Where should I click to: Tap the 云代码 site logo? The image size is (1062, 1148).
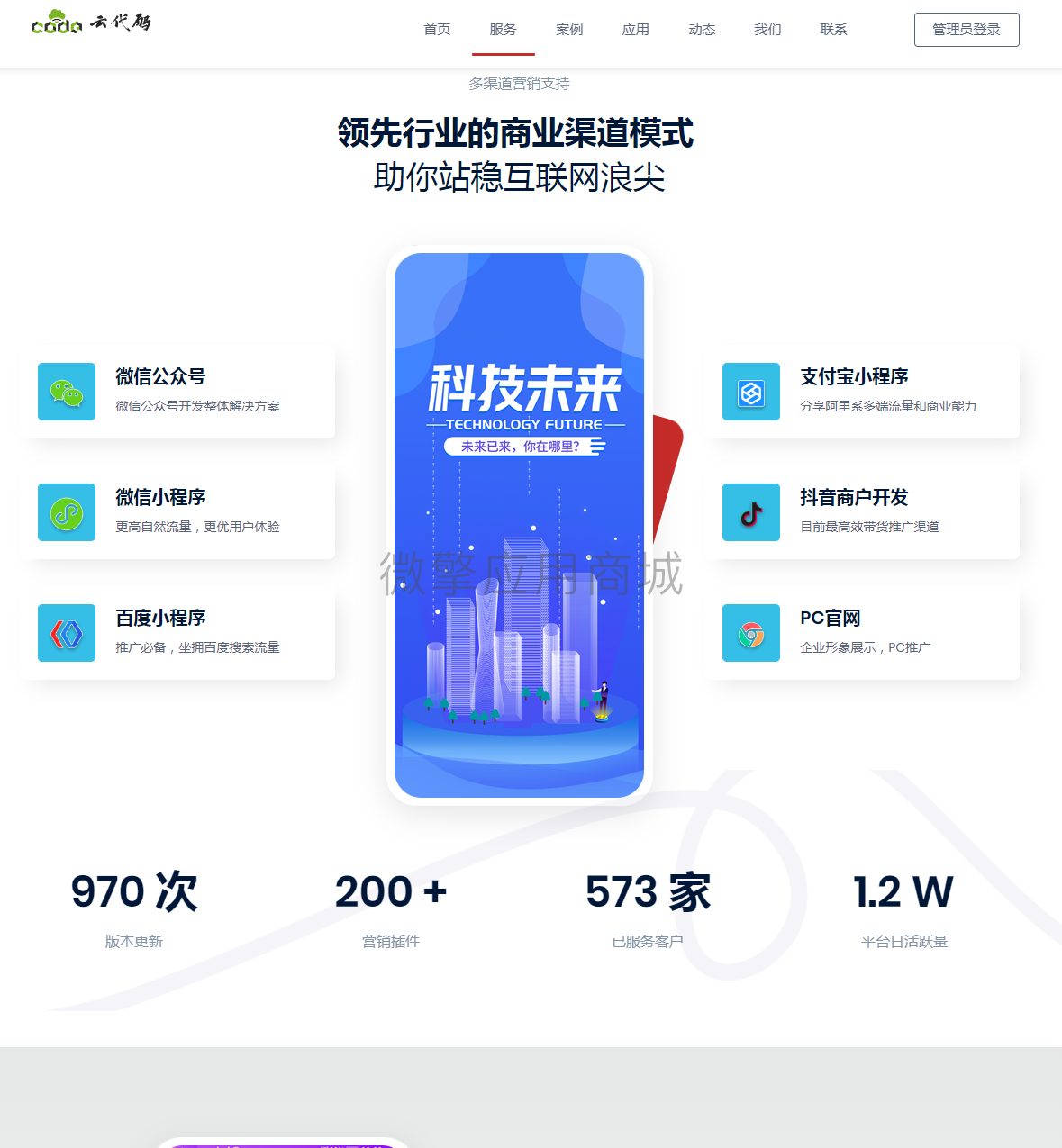click(91, 23)
